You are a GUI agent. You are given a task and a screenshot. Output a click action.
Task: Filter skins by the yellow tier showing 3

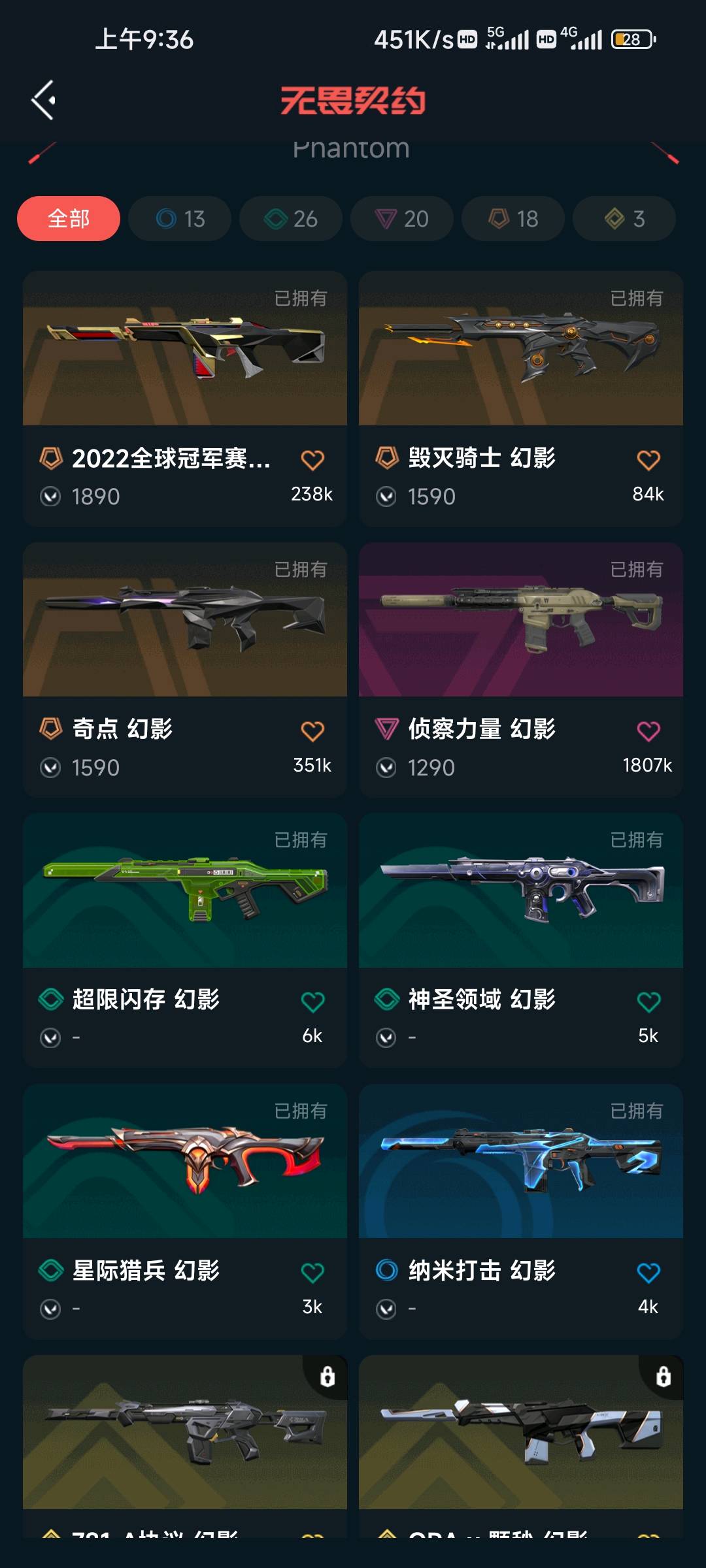pyautogui.click(x=624, y=218)
